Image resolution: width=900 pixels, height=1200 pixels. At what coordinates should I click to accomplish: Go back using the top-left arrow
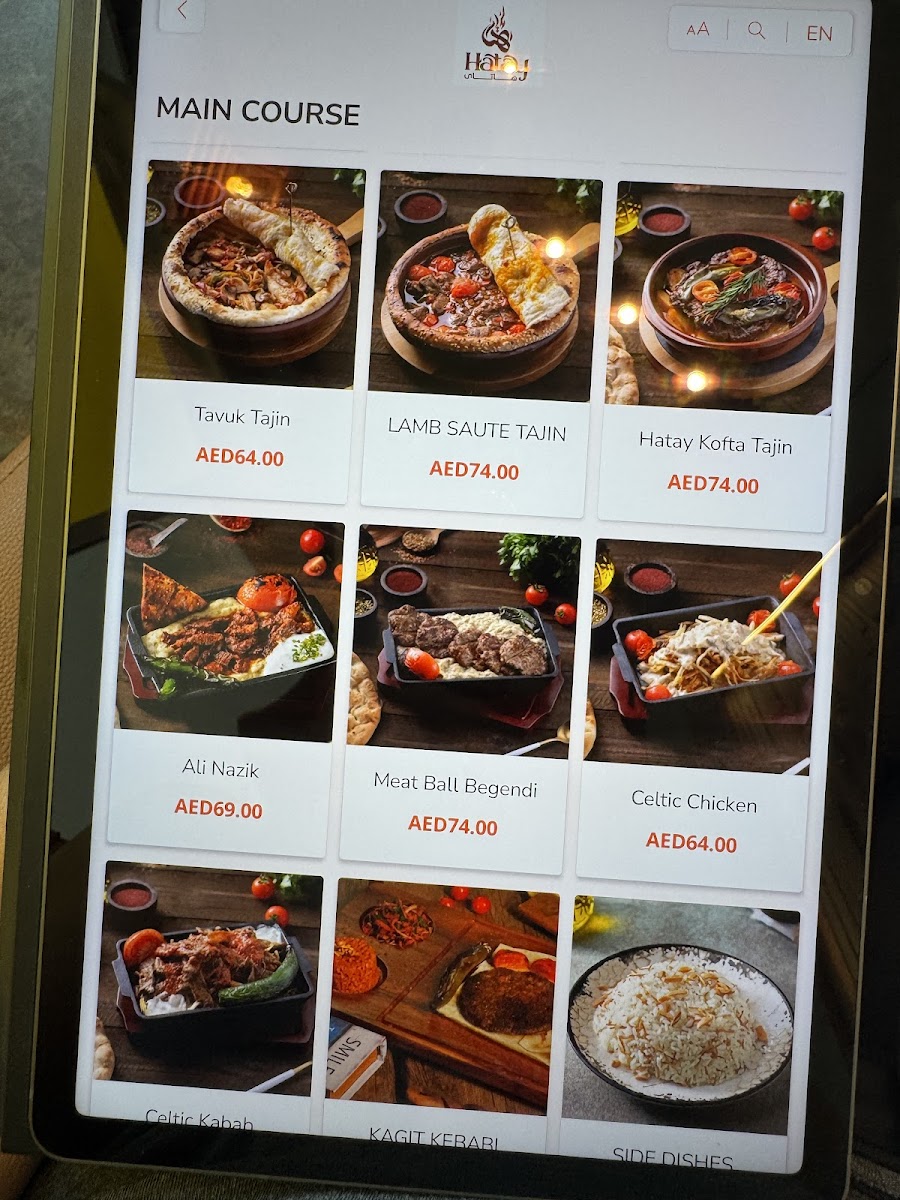pyautogui.click(x=181, y=11)
